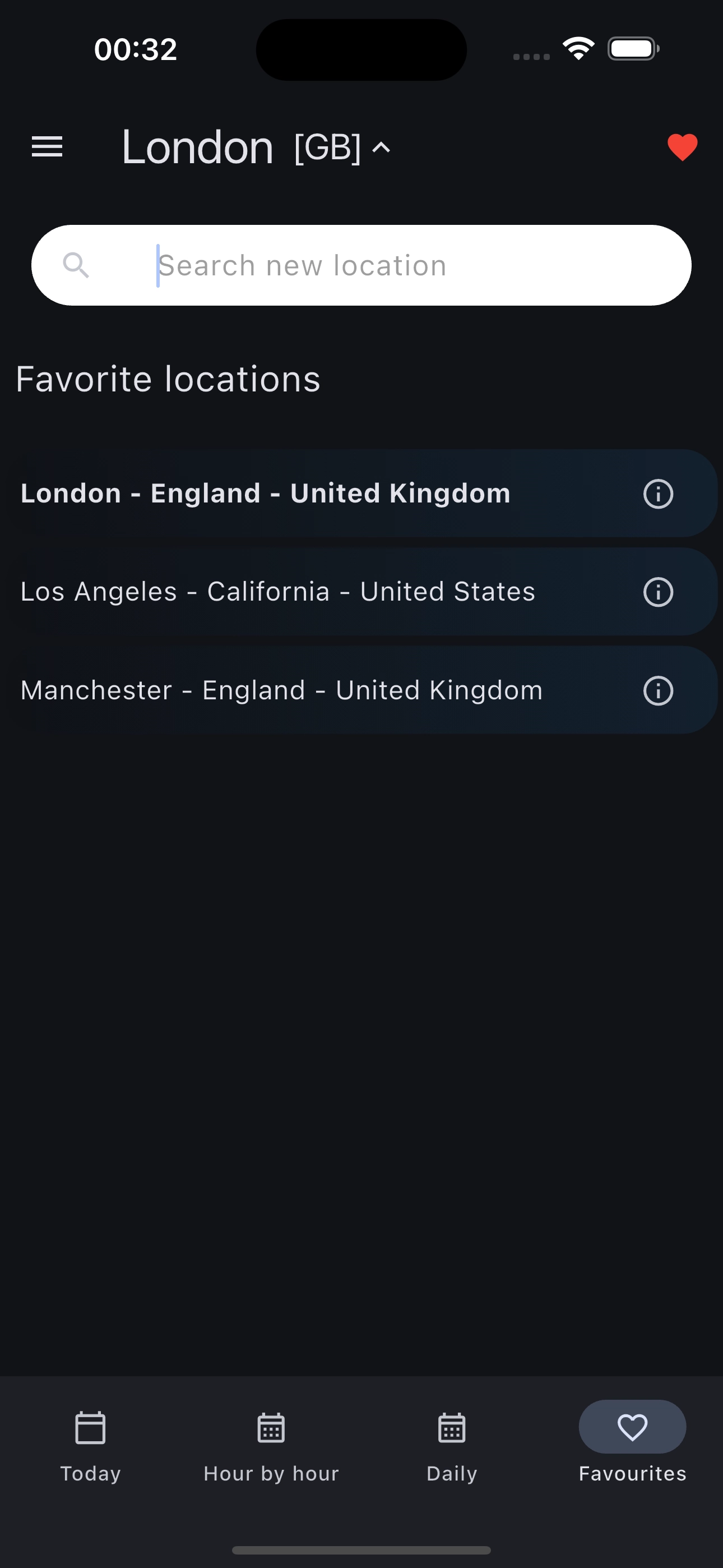Select the Manchester - England favourite entry

[281, 690]
